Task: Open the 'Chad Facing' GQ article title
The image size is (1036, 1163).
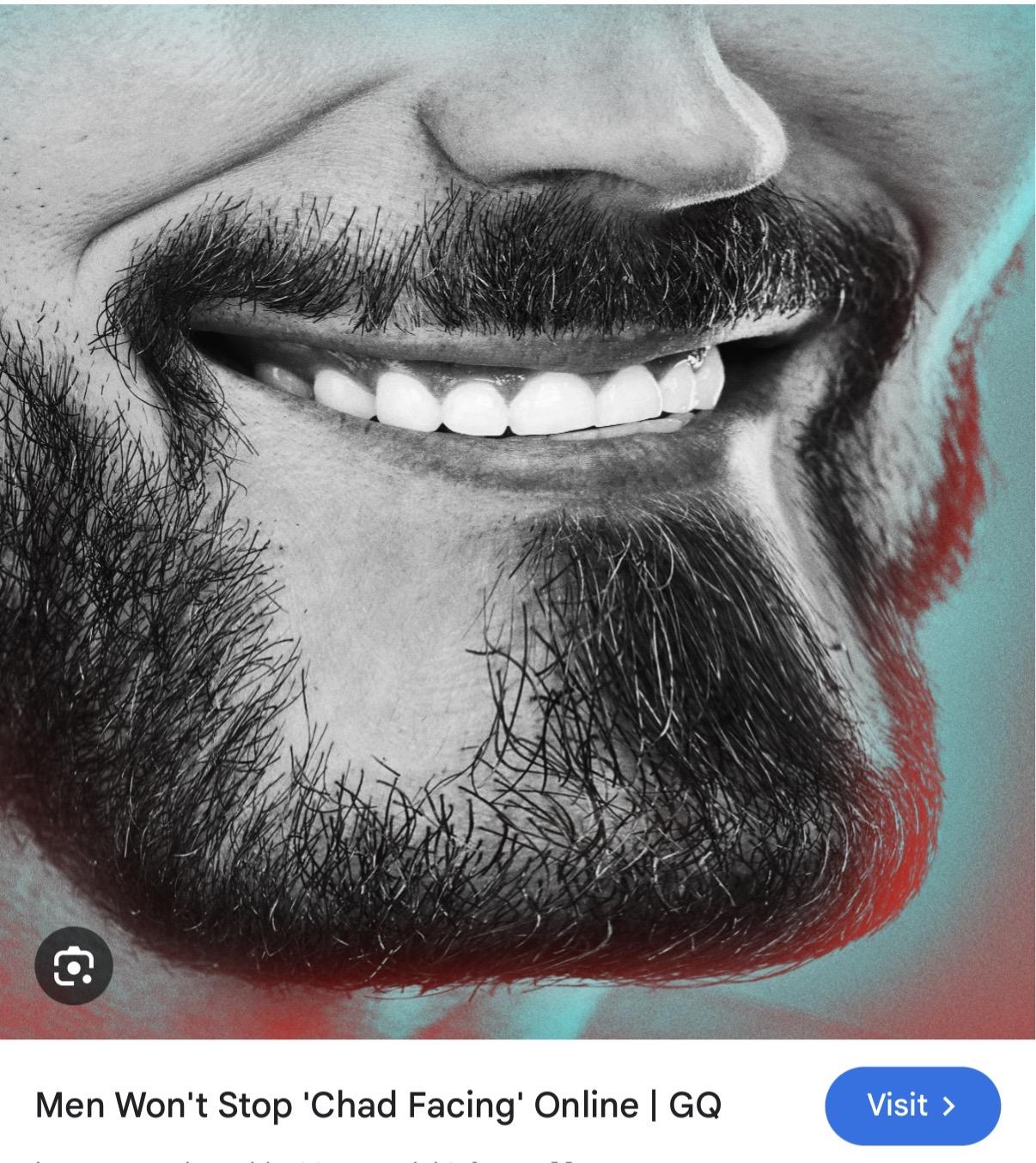Action: click(378, 1105)
